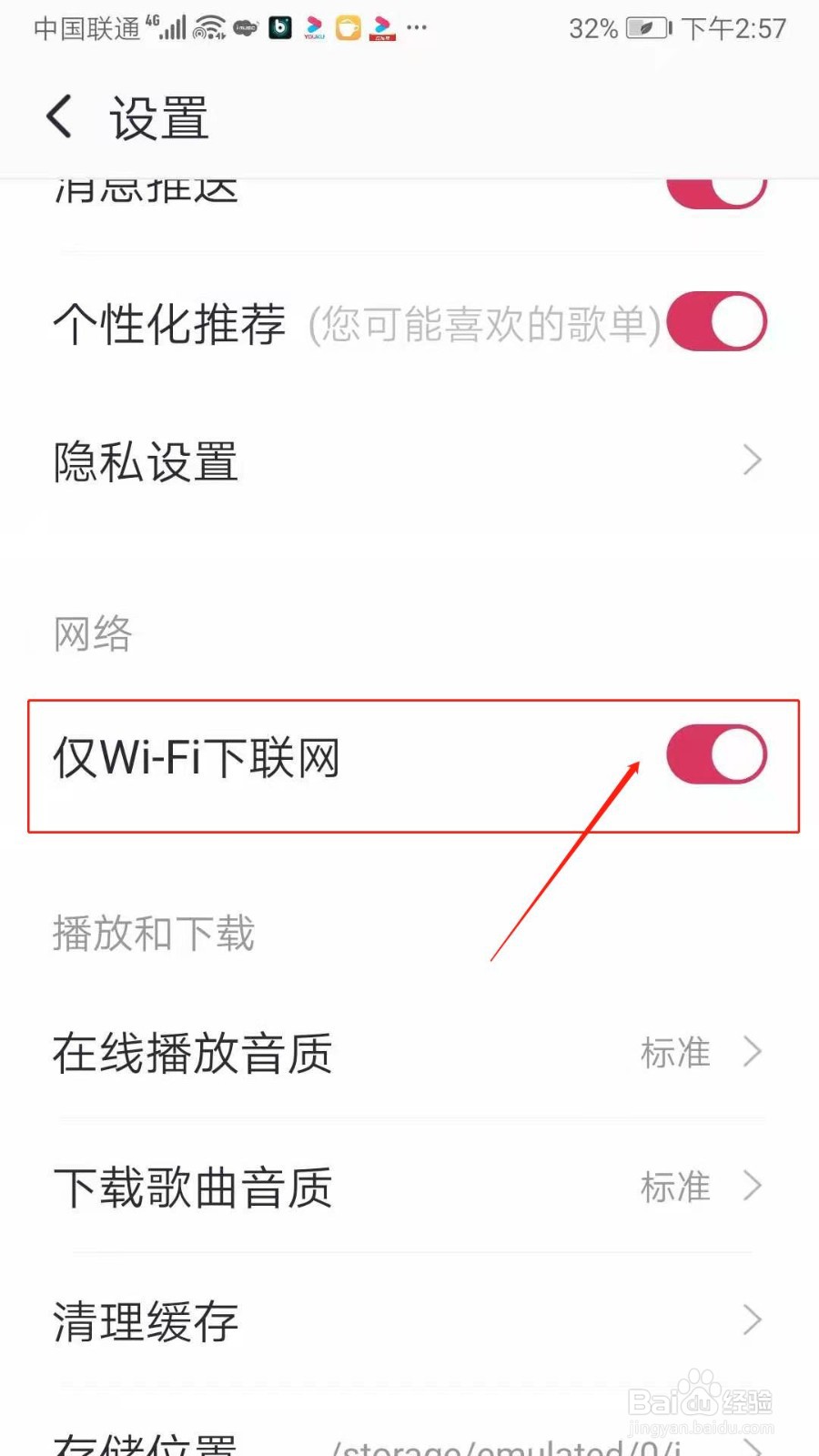Viewport: 819px width, 1456px height.
Task: Open the Youku notification icon in status bar
Action: (314, 27)
